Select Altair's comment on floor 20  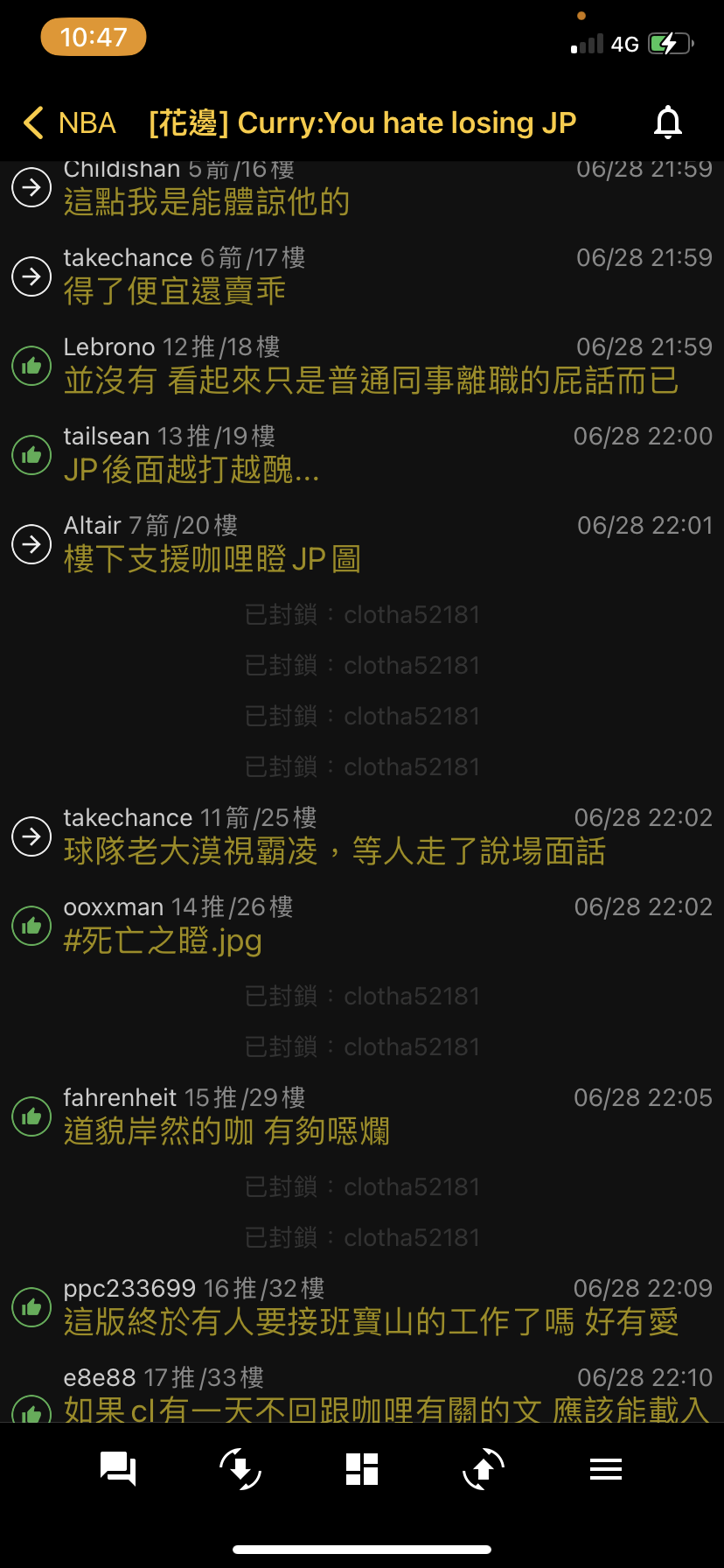(362, 543)
